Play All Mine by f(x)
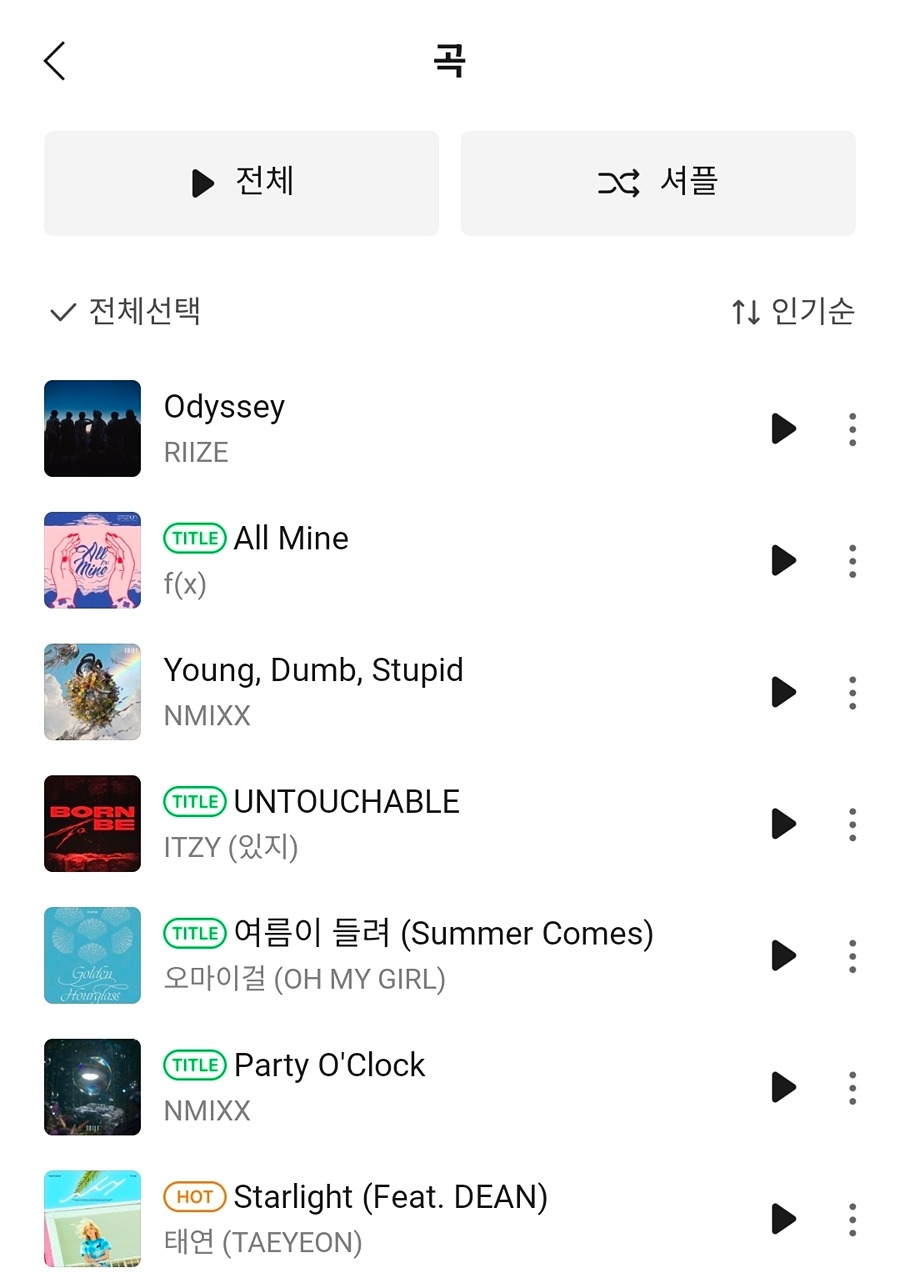900x1278 pixels. tap(784, 561)
